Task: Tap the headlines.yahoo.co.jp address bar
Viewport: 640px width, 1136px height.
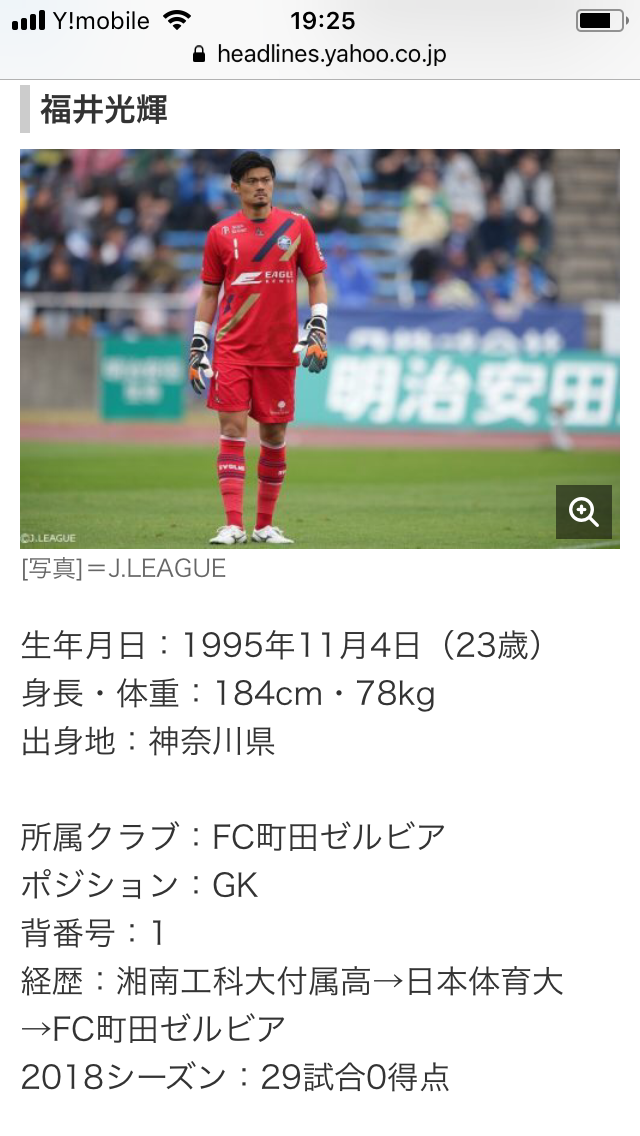Action: pos(320,54)
